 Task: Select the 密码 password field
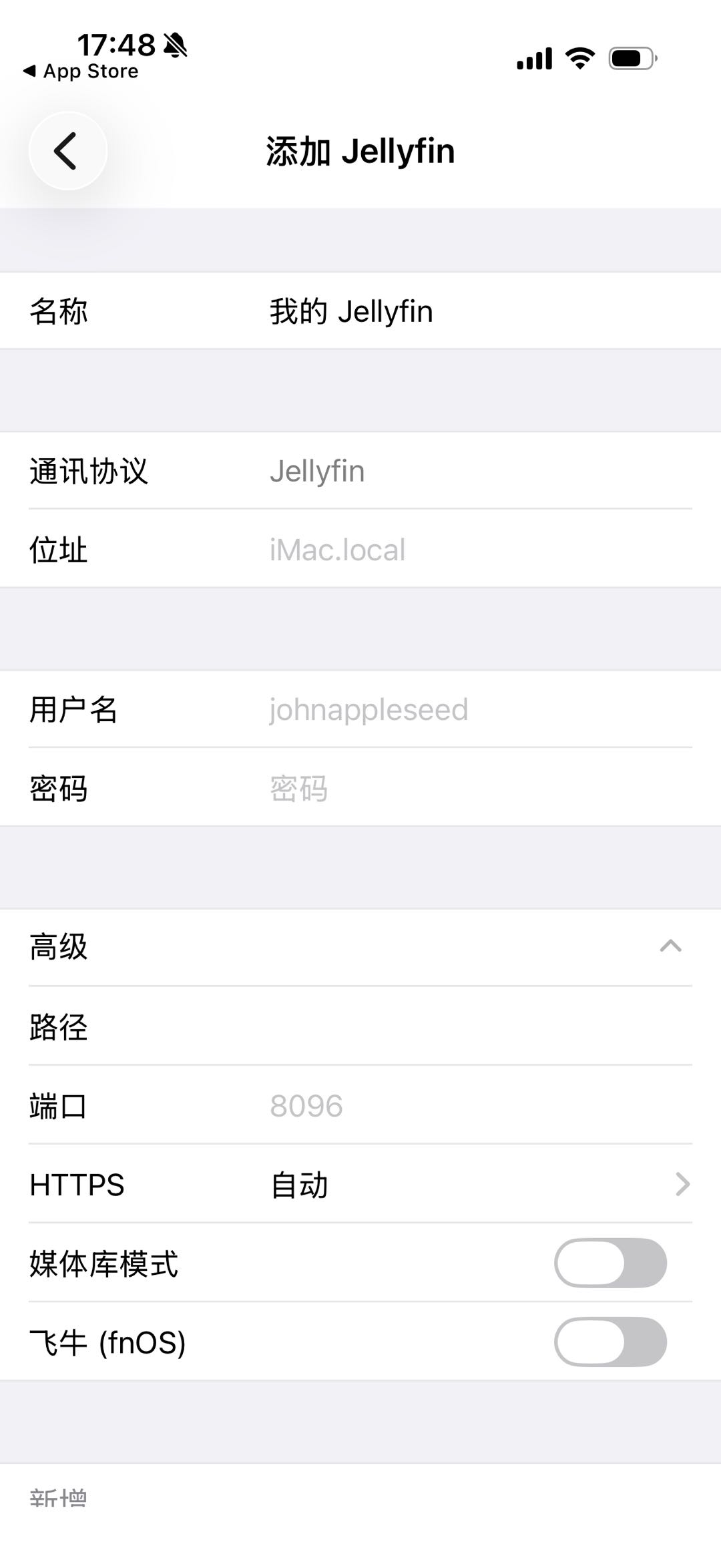tap(467, 789)
